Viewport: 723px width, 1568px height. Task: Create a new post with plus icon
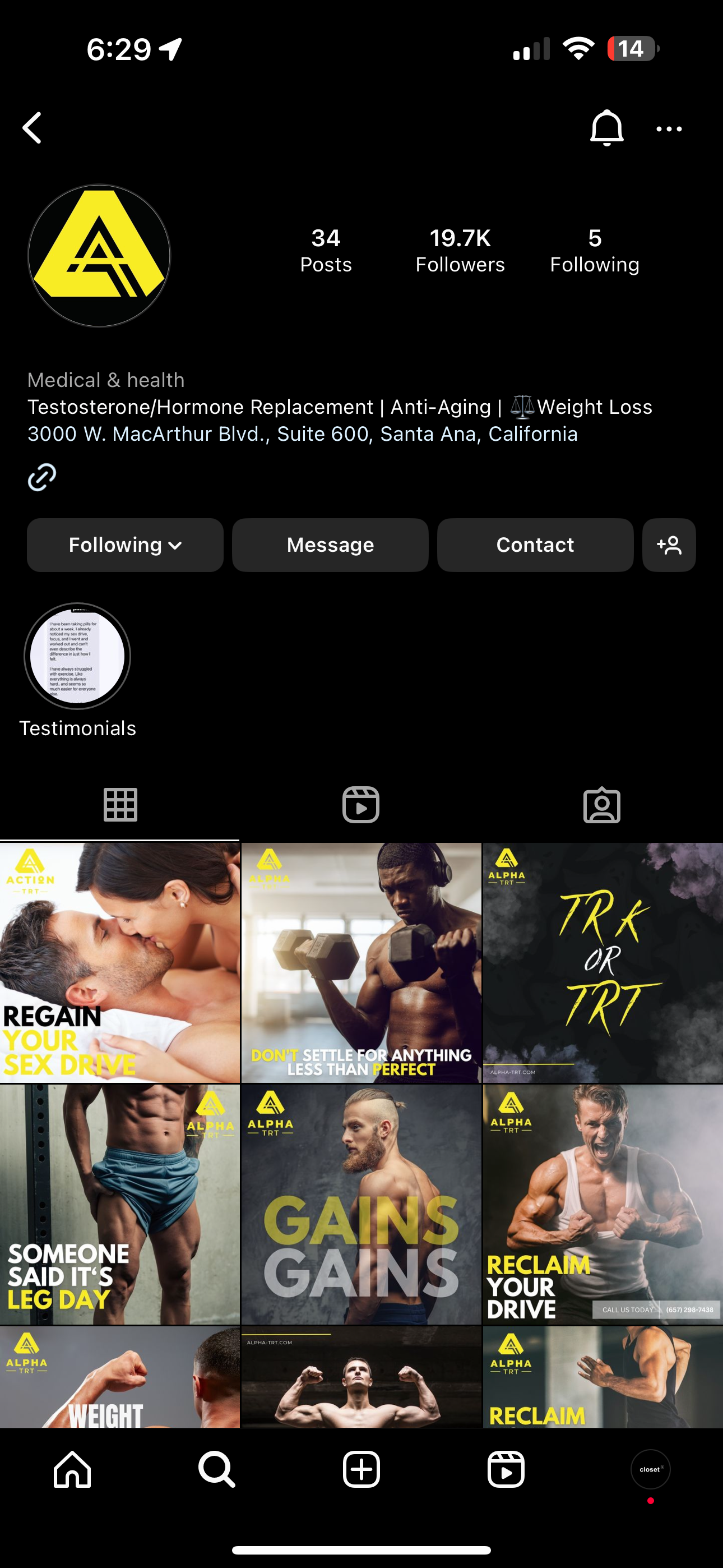click(361, 1469)
